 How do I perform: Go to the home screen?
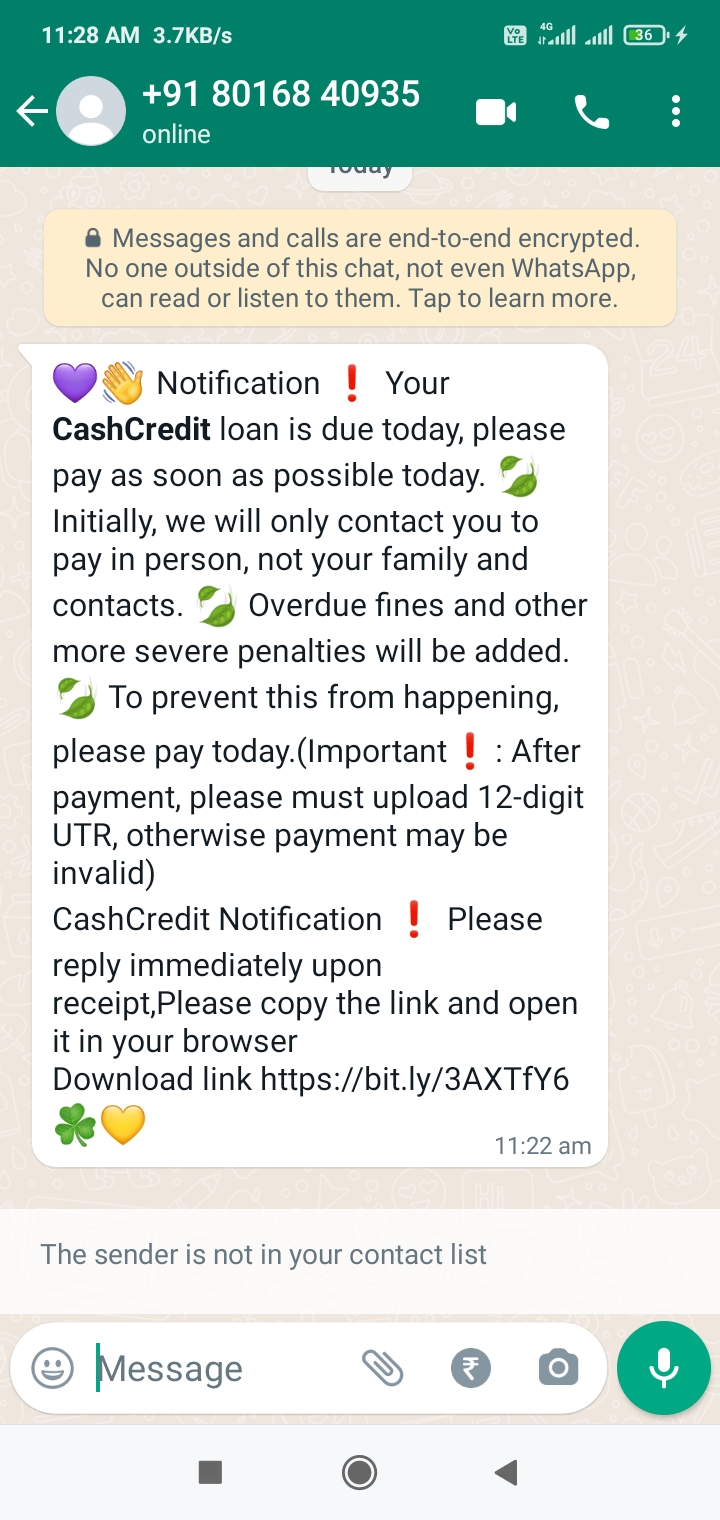[359, 1472]
